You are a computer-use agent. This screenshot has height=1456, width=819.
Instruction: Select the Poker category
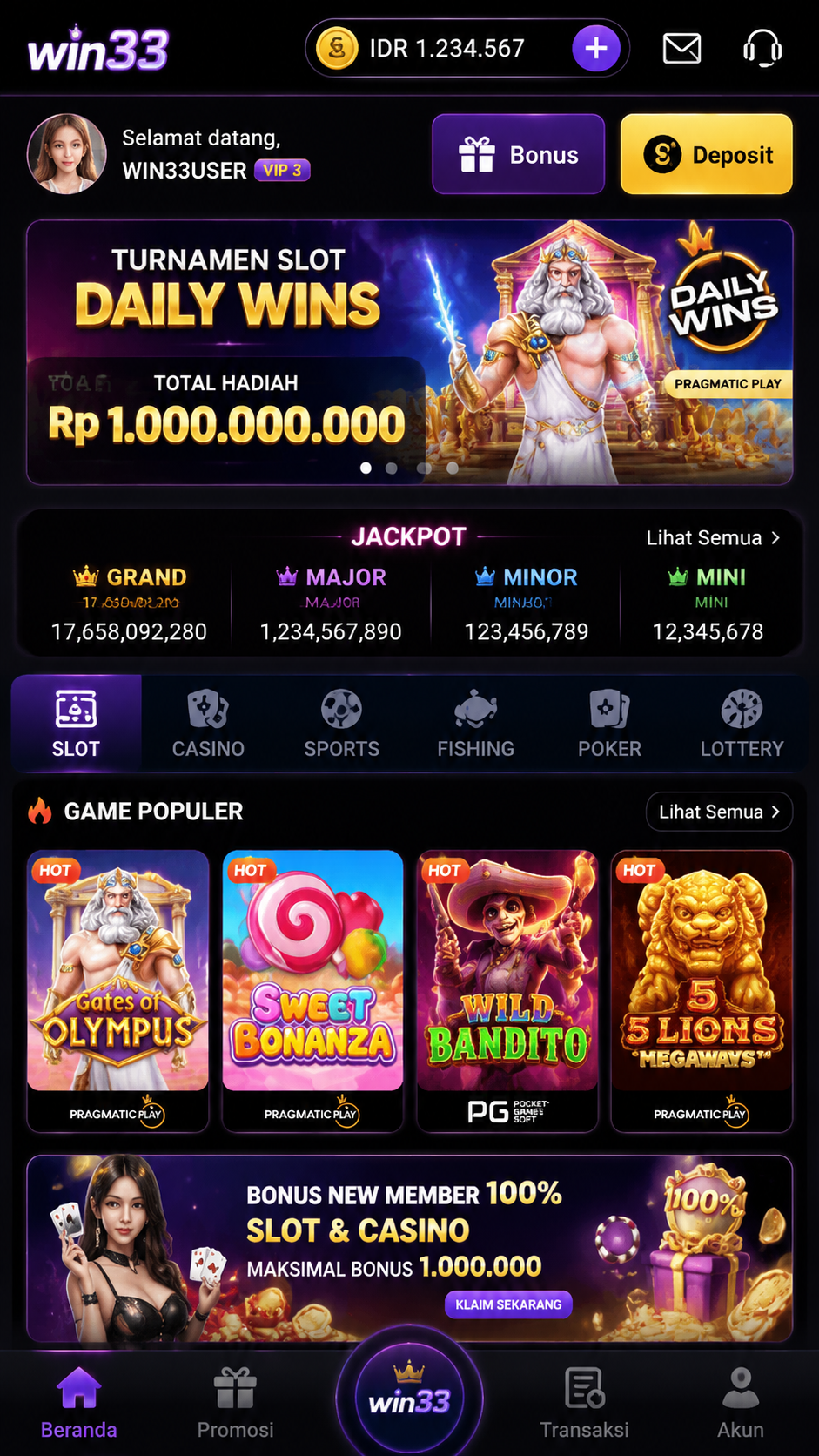pyautogui.click(x=609, y=723)
